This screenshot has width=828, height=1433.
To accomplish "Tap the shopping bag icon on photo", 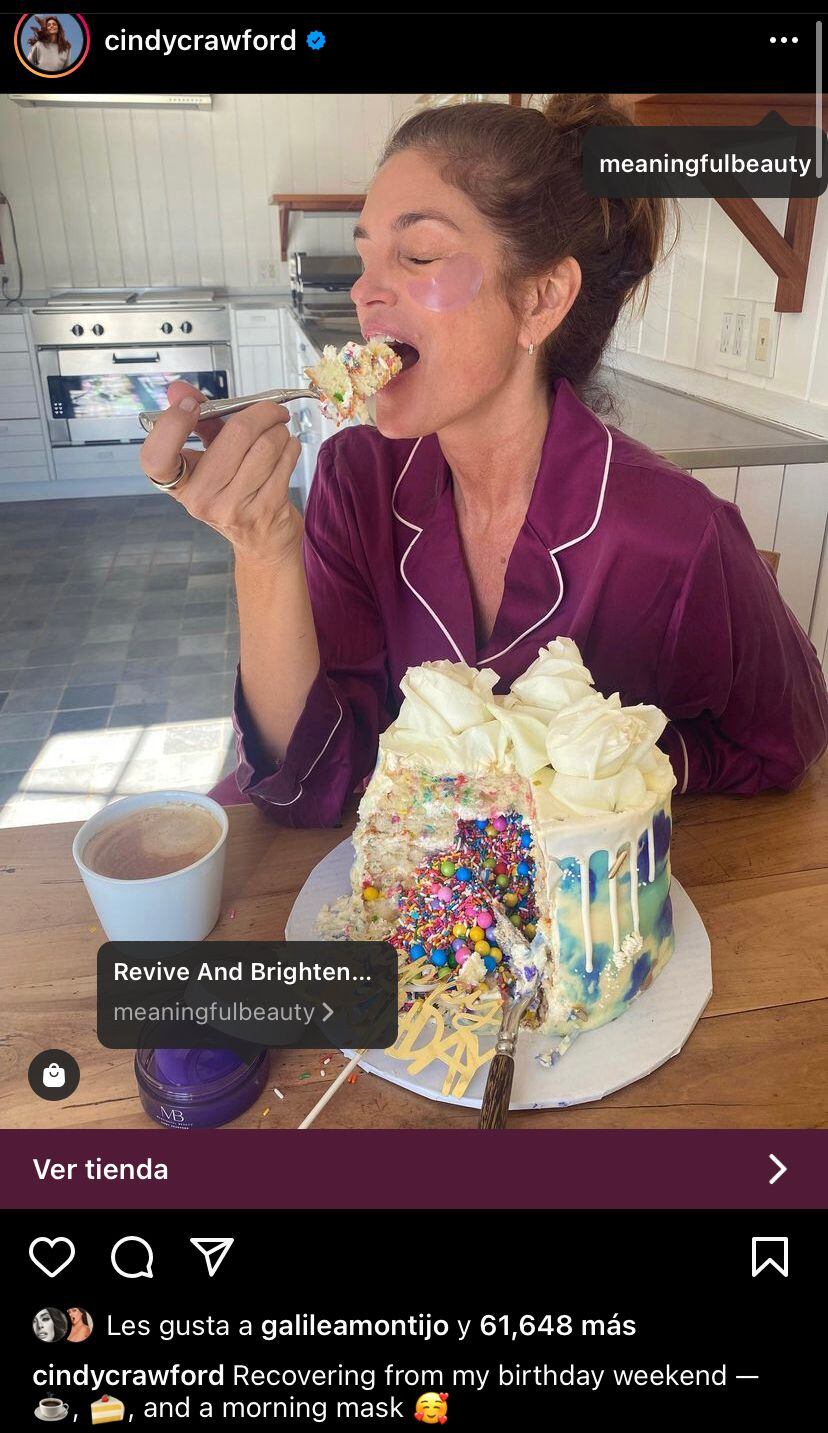I will click(54, 1075).
